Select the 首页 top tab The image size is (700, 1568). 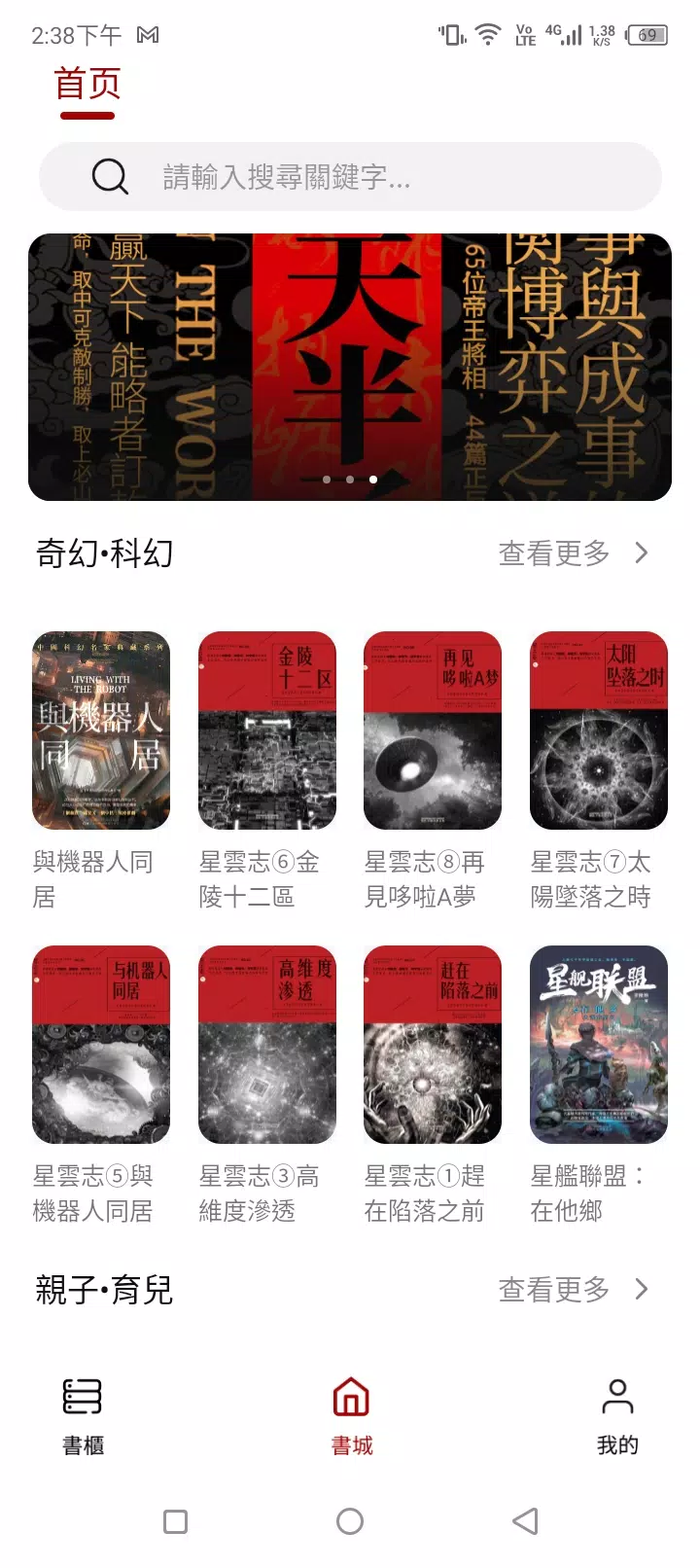click(87, 85)
